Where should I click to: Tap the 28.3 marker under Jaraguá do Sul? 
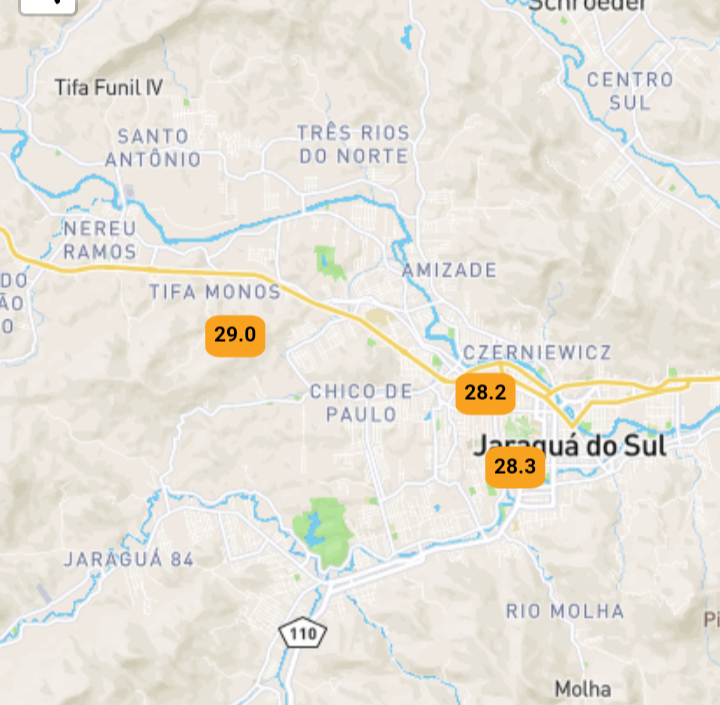coord(515,466)
